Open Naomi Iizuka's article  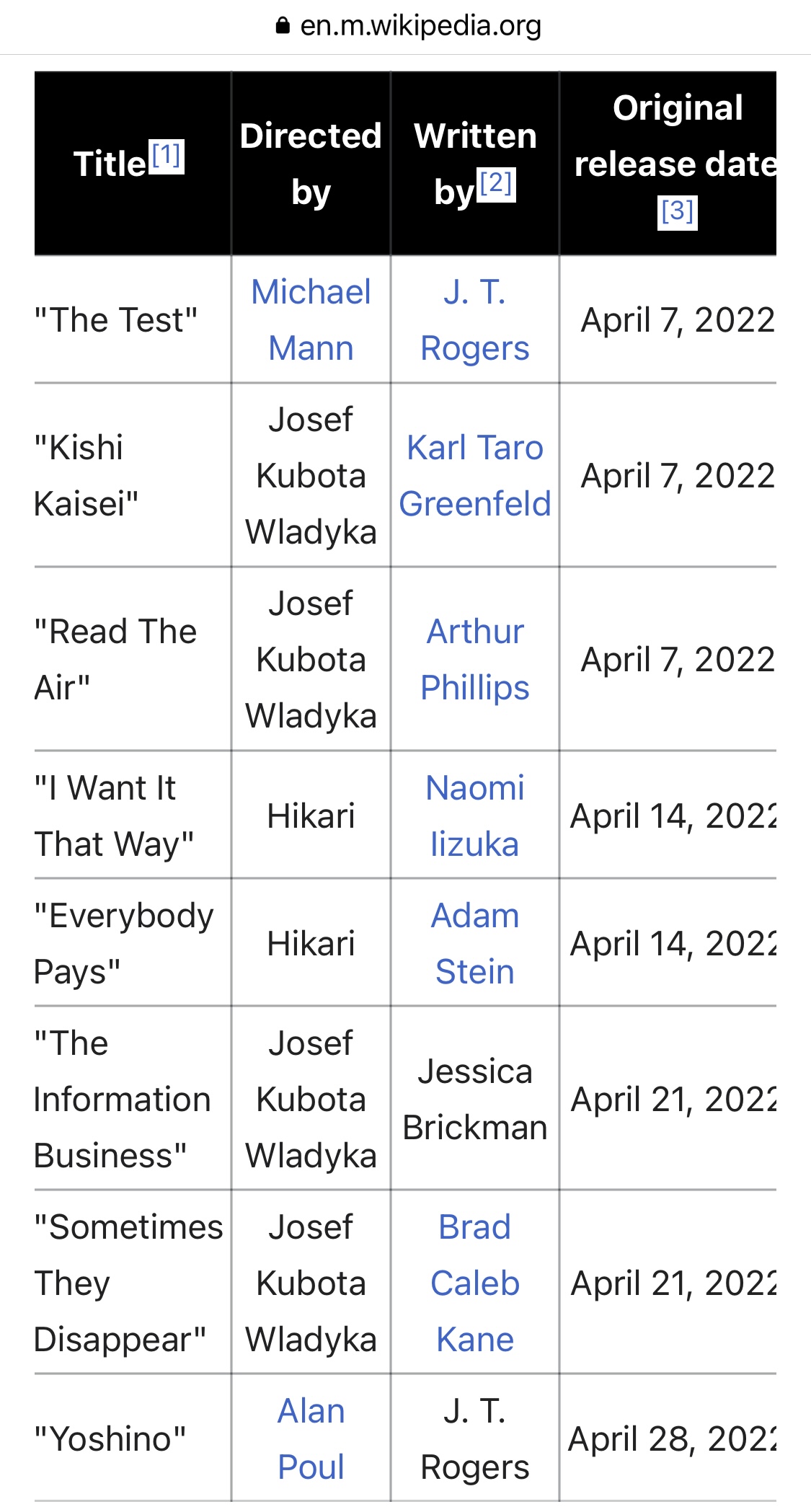(x=475, y=816)
